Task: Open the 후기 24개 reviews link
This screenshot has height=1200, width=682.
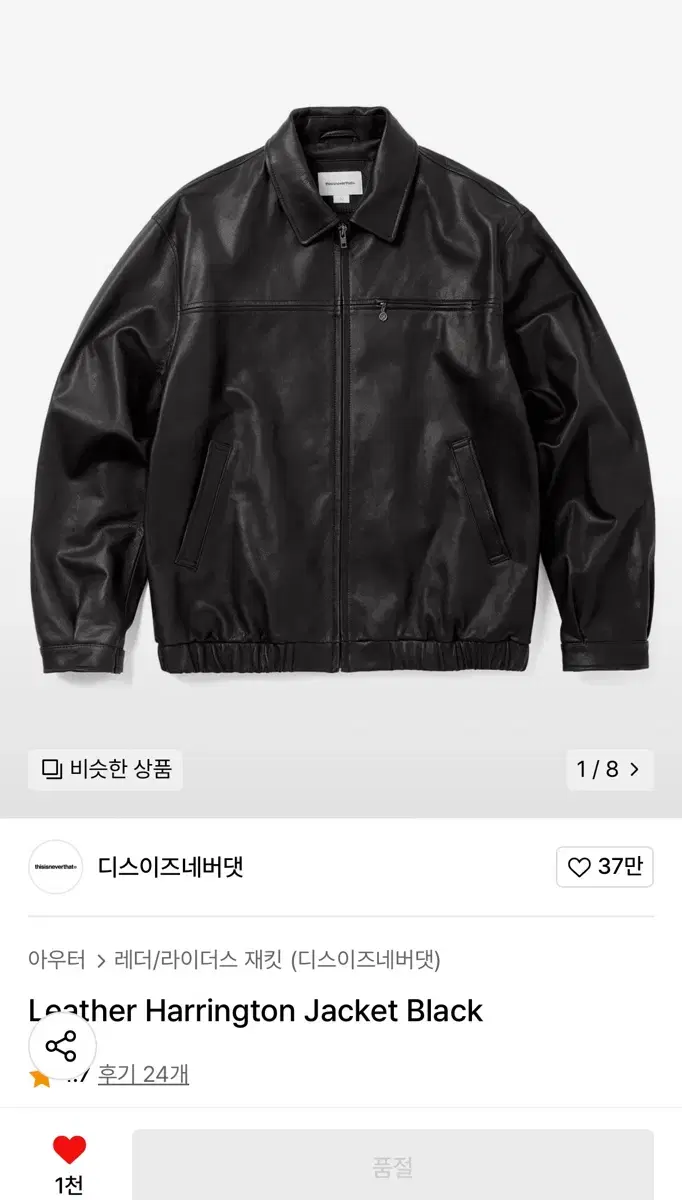Action: (143, 1074)
